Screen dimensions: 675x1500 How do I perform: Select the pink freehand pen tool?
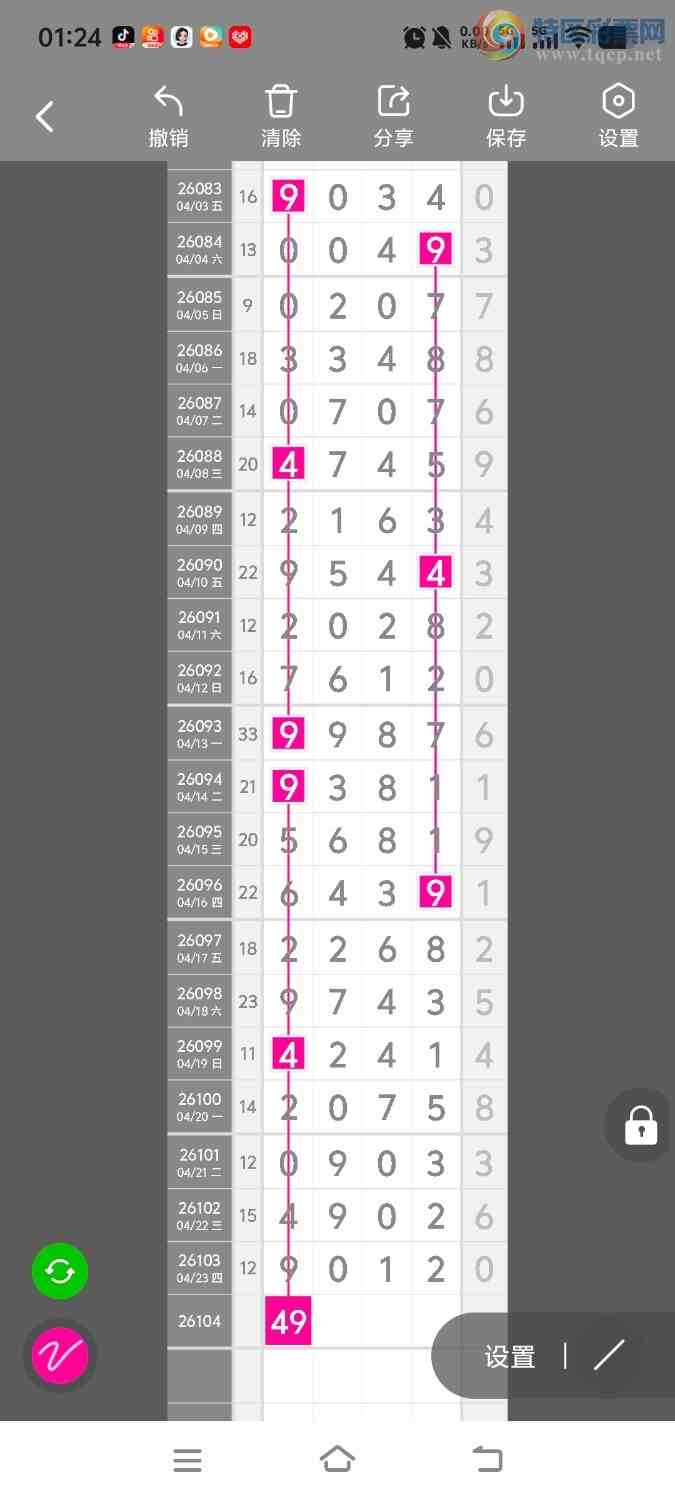[60, 1356]
